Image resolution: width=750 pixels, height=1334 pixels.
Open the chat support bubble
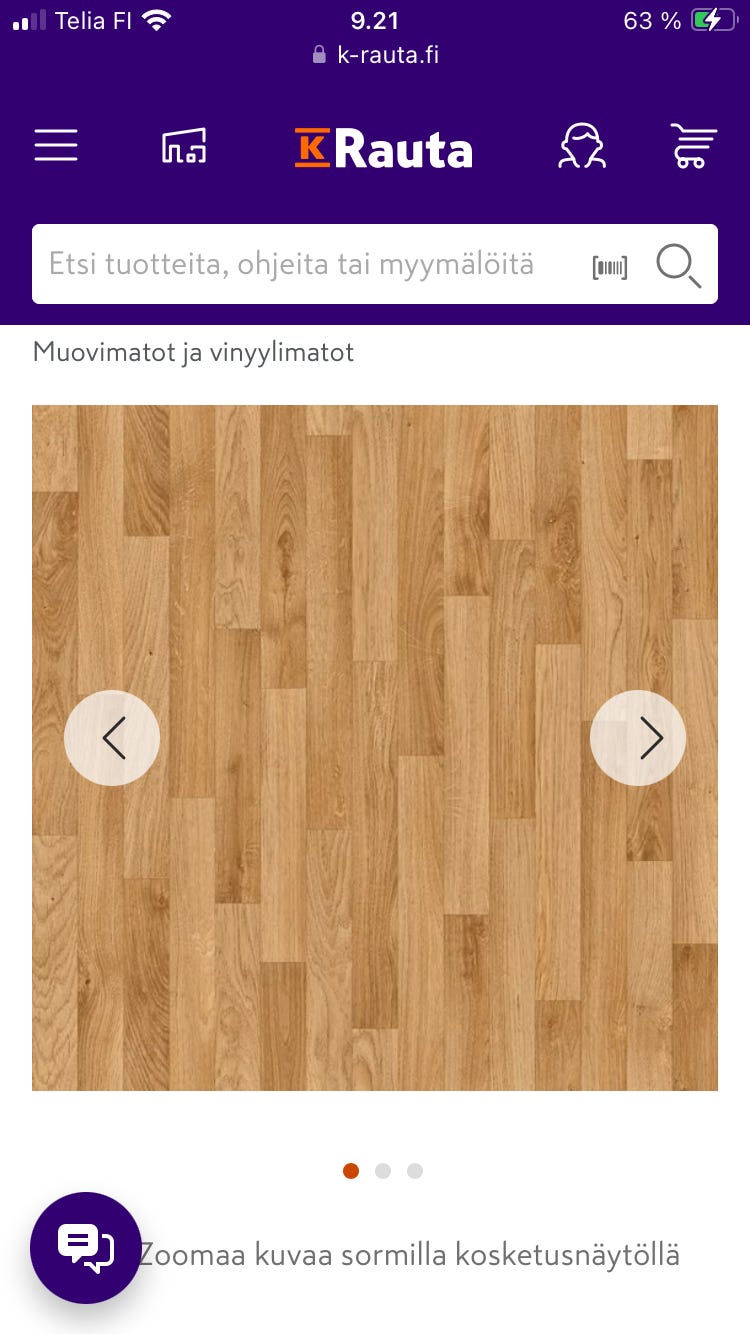pos(86,1247)
